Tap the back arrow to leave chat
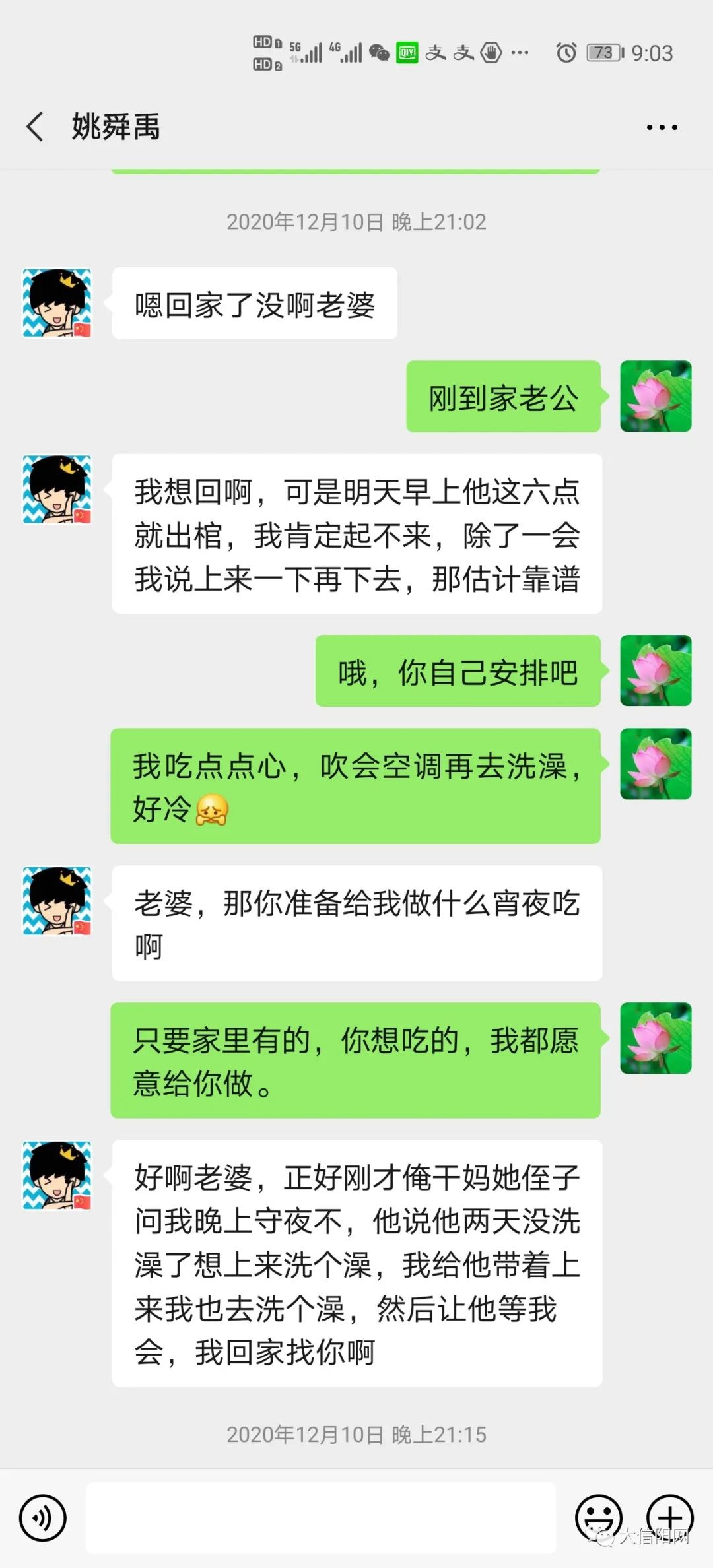The width and height of the screenshot is (713, 1568). (34, 127)
